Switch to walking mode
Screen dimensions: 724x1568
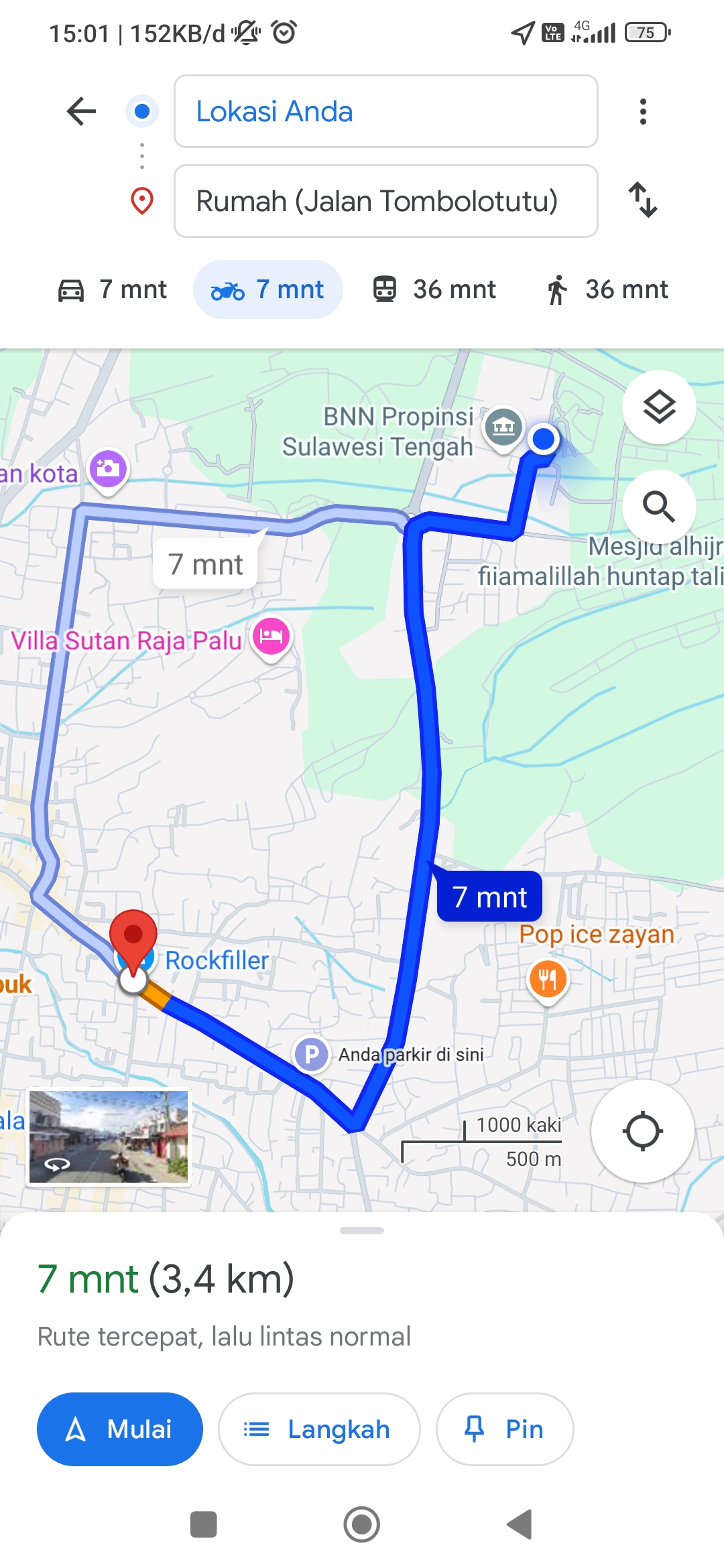tap(607, 289)
